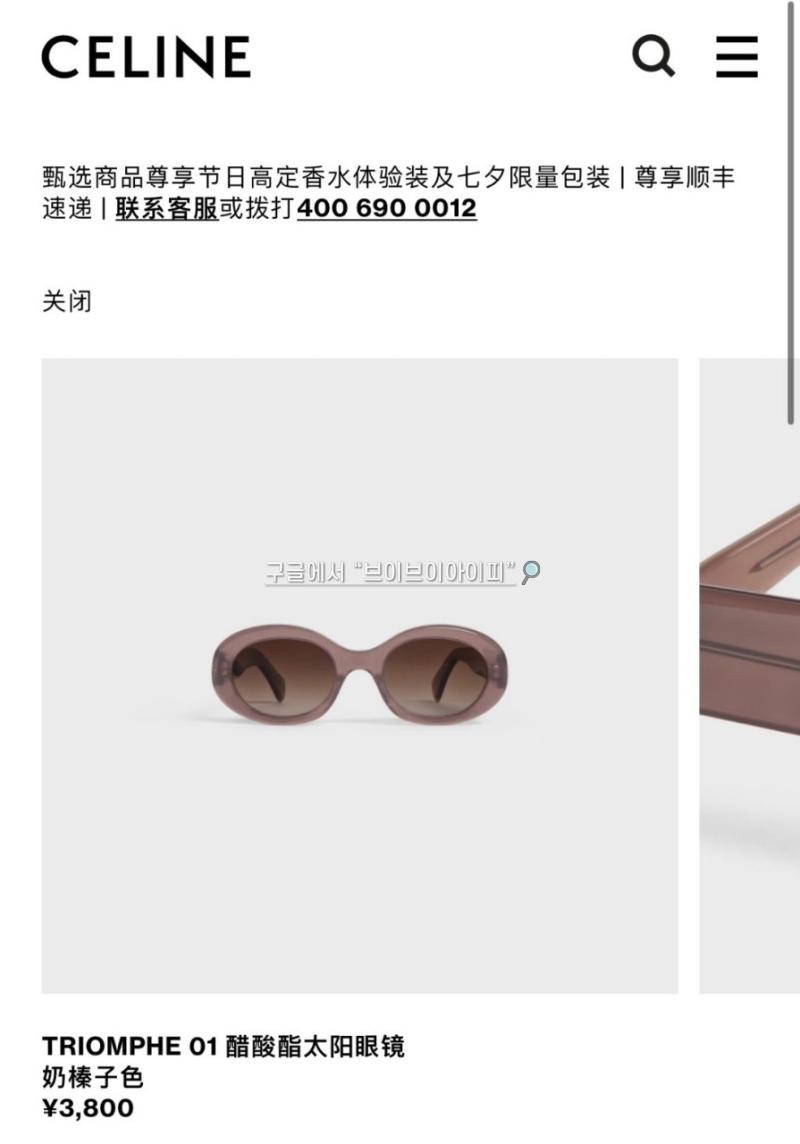This screenshot has height=1144, width=800.
Task: Open the search magnifier icon
Action: click(654, 56)
